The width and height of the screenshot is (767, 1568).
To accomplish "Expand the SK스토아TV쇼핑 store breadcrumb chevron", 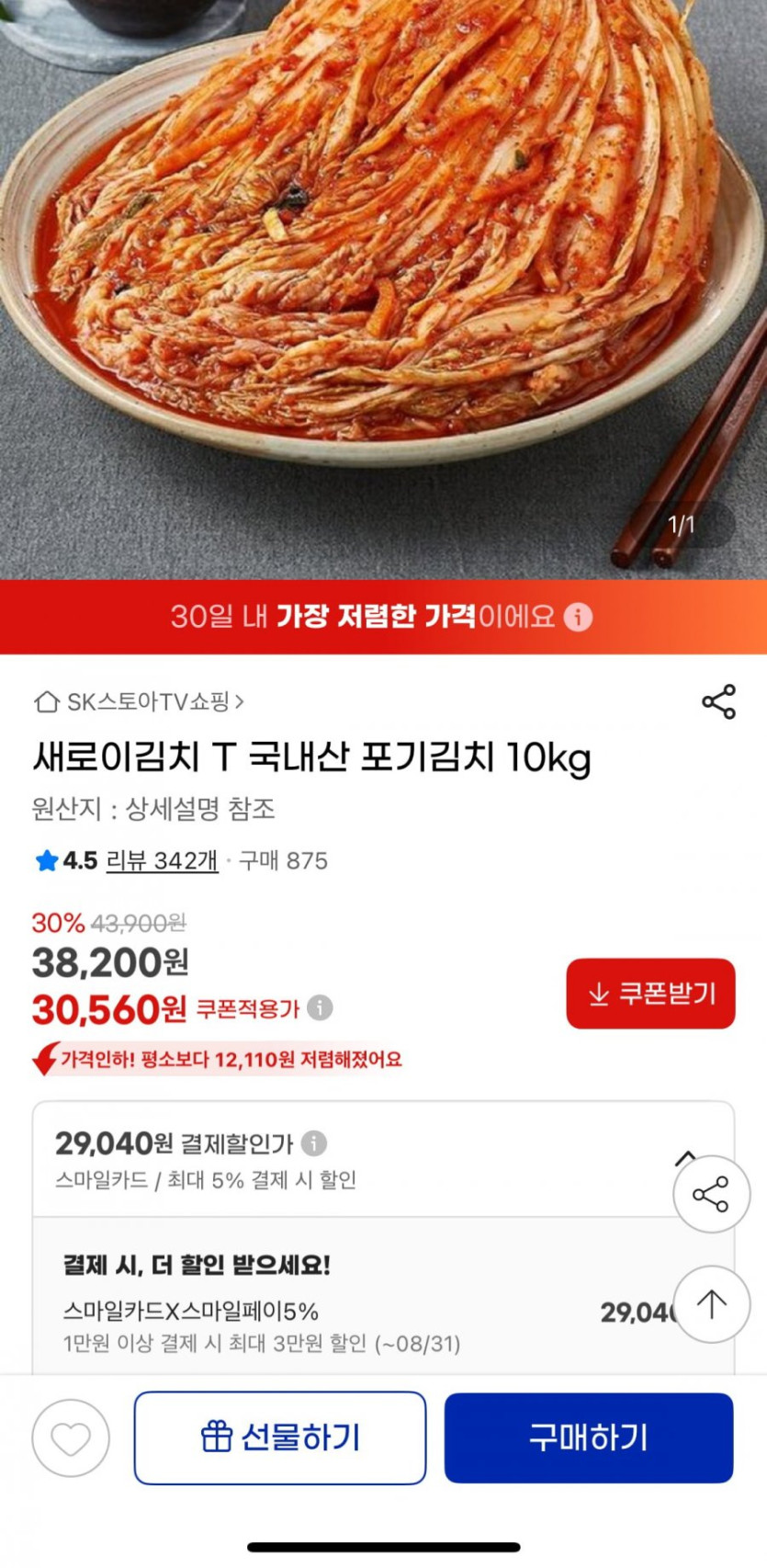I will pyautogui.click(x=241, y=699).
